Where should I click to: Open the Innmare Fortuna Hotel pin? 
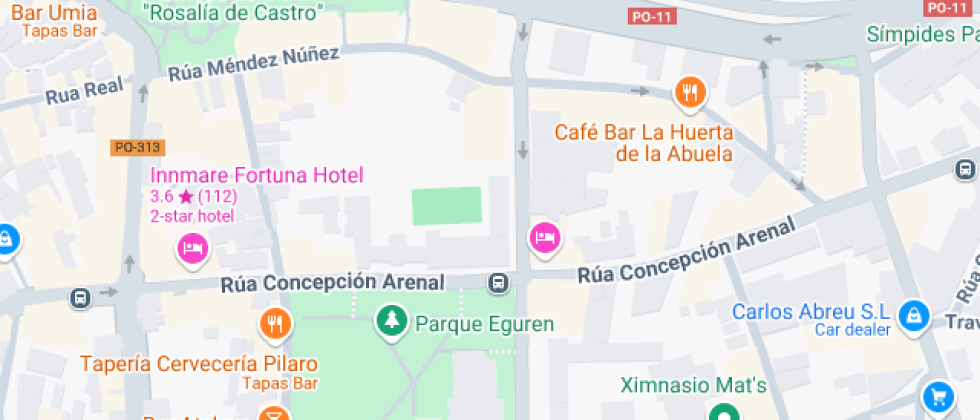(192, 246)
